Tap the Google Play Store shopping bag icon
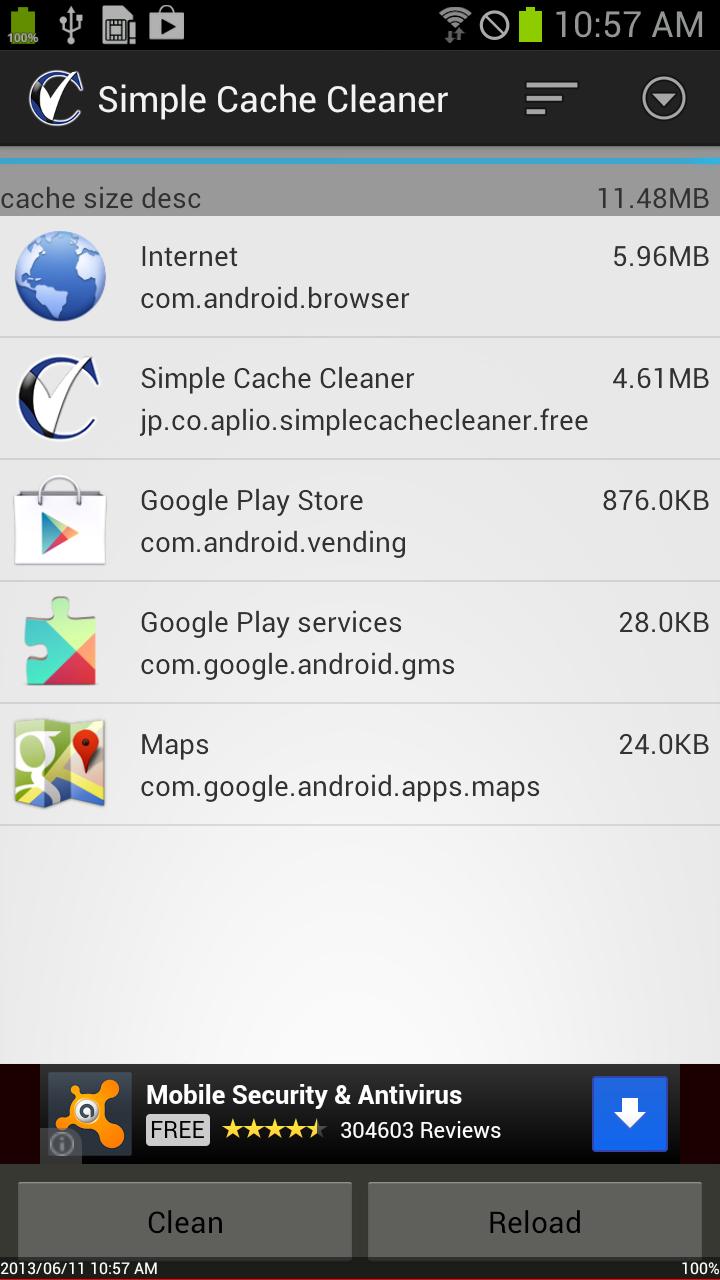Screen dimensions: 720x1280 pos(60,520)
